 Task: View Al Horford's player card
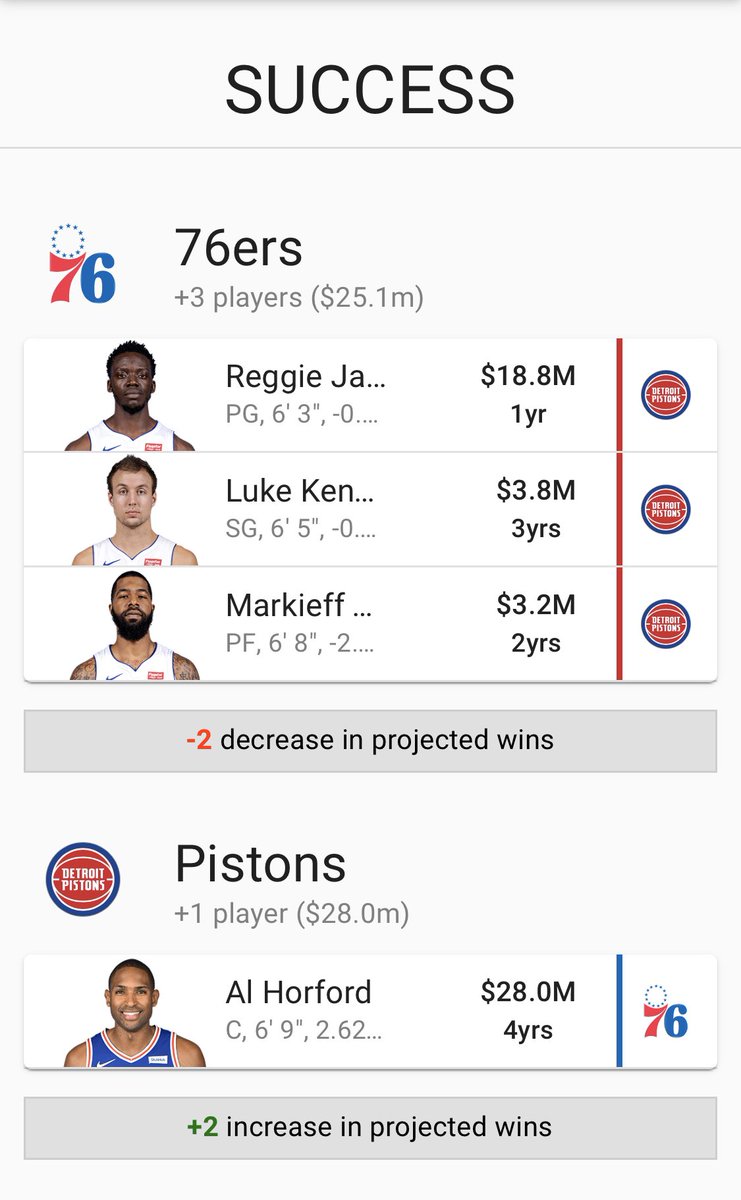[x=370, y=1011]
